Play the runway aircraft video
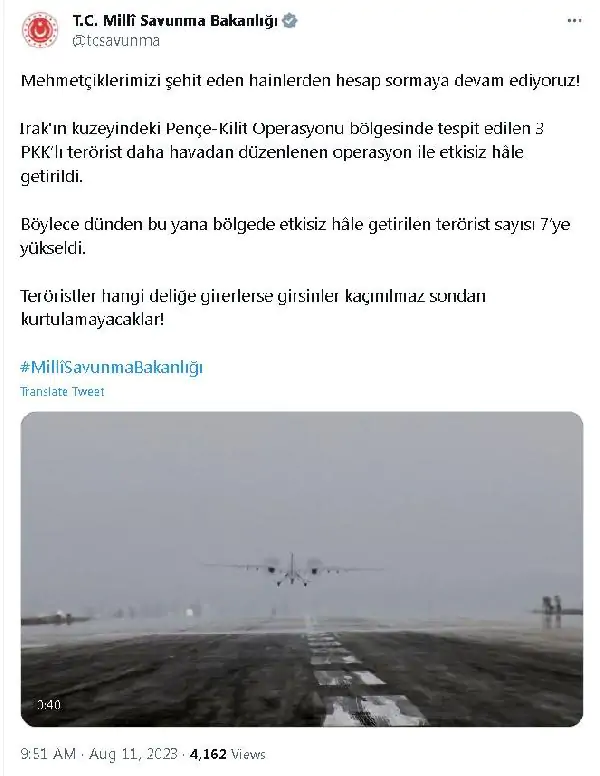This screenshot has width=600, height=776. click(x=301, y=568)
